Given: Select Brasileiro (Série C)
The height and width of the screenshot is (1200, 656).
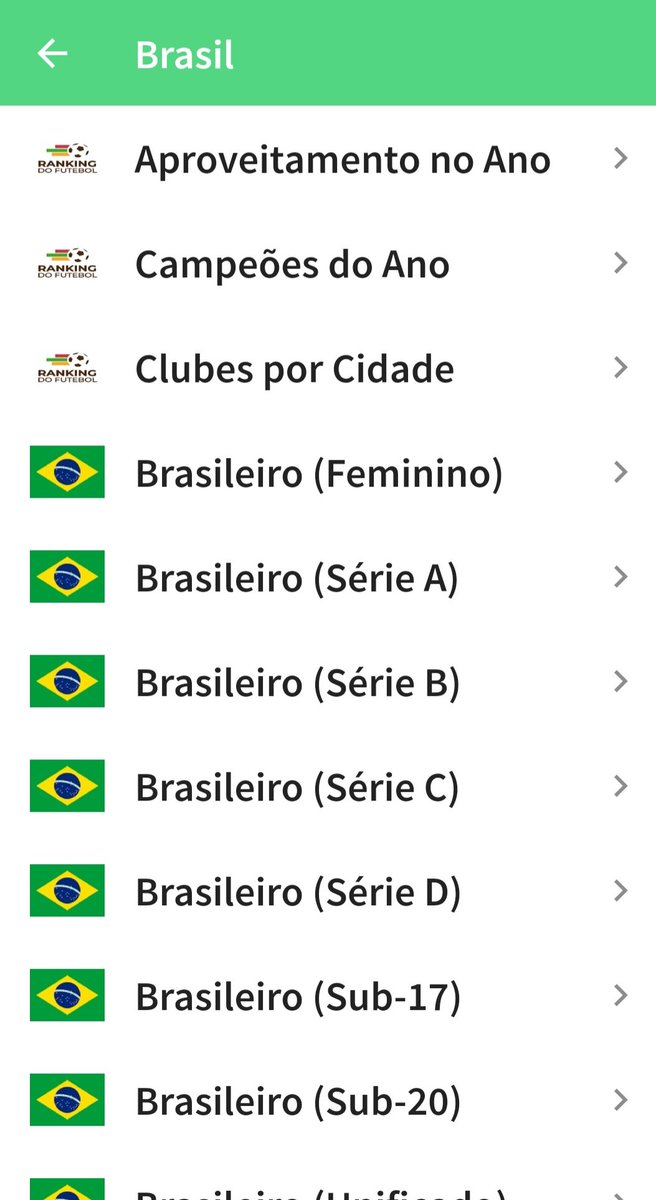Looking at the screenshot, I should coord(328,787).
